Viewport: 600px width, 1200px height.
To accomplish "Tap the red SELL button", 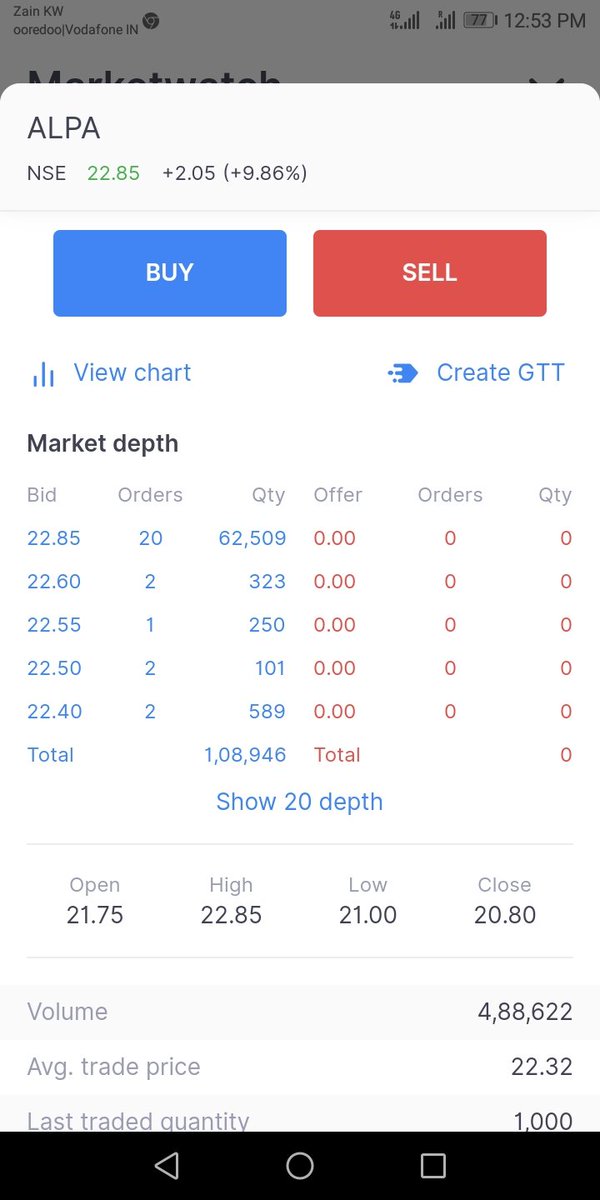I will pyautogui.click(x=430, y=273).
